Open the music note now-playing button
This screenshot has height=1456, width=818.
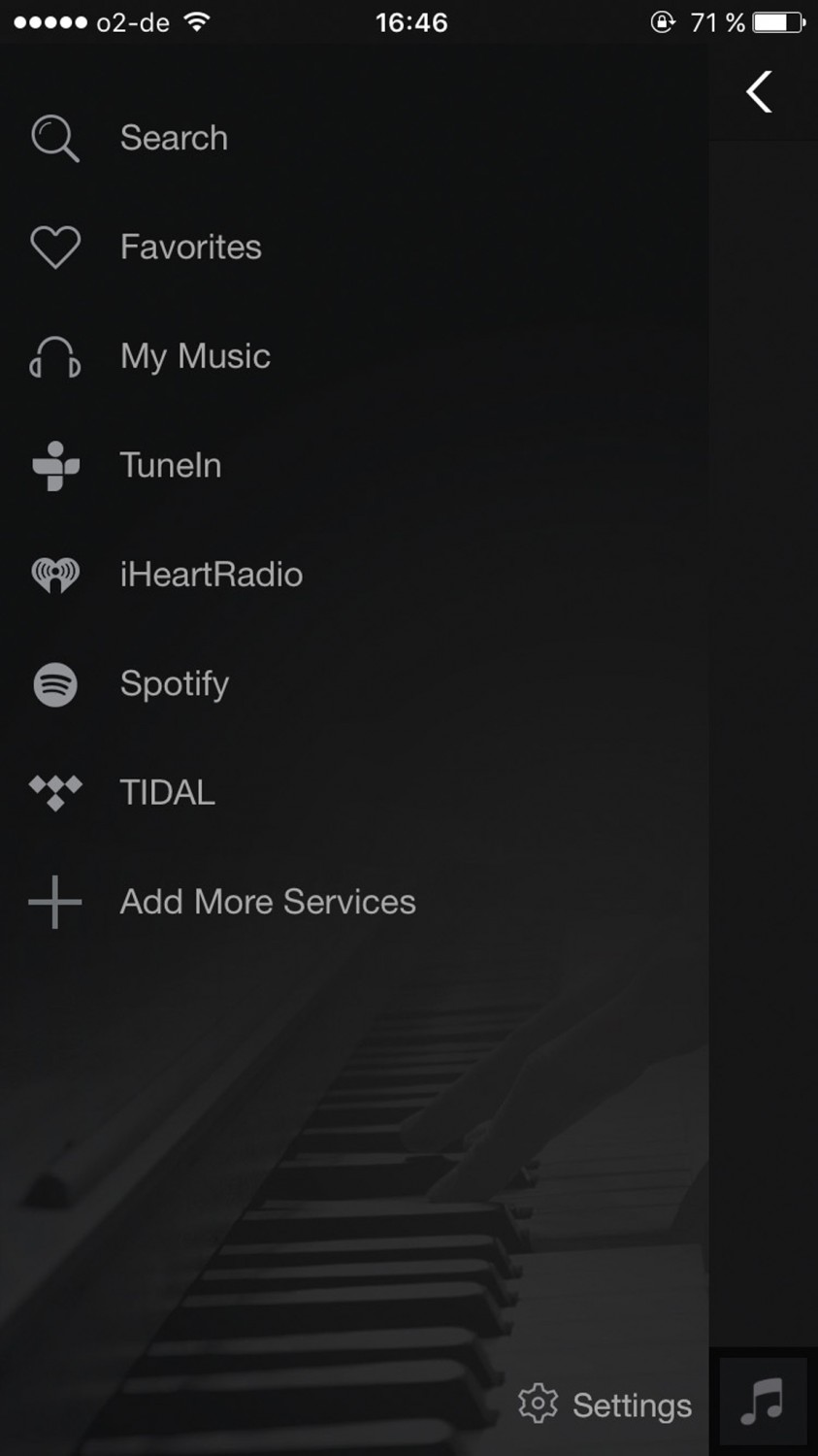(x=763, y=1403)
